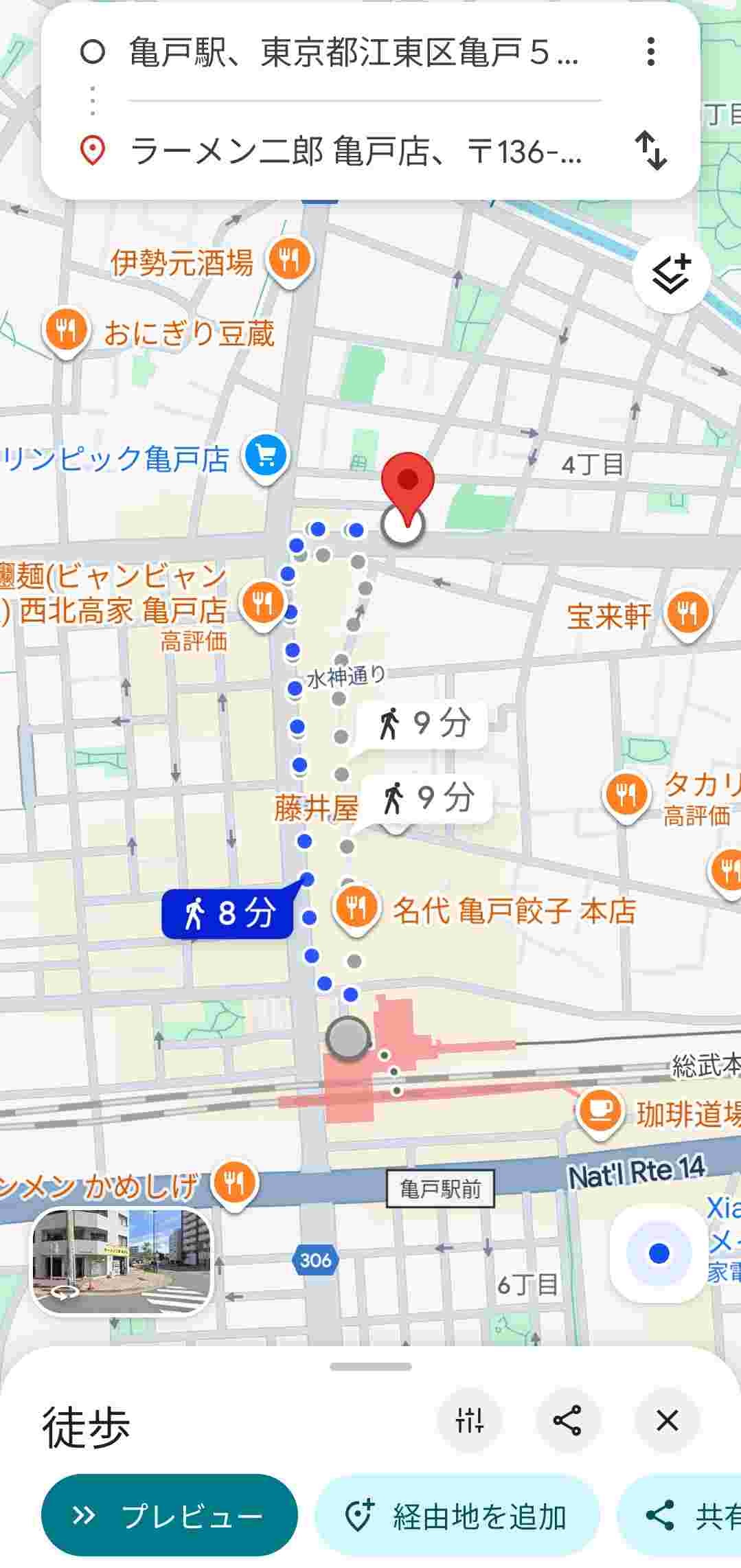
Task: Open route options filter icon
Action: (470, 1420)
